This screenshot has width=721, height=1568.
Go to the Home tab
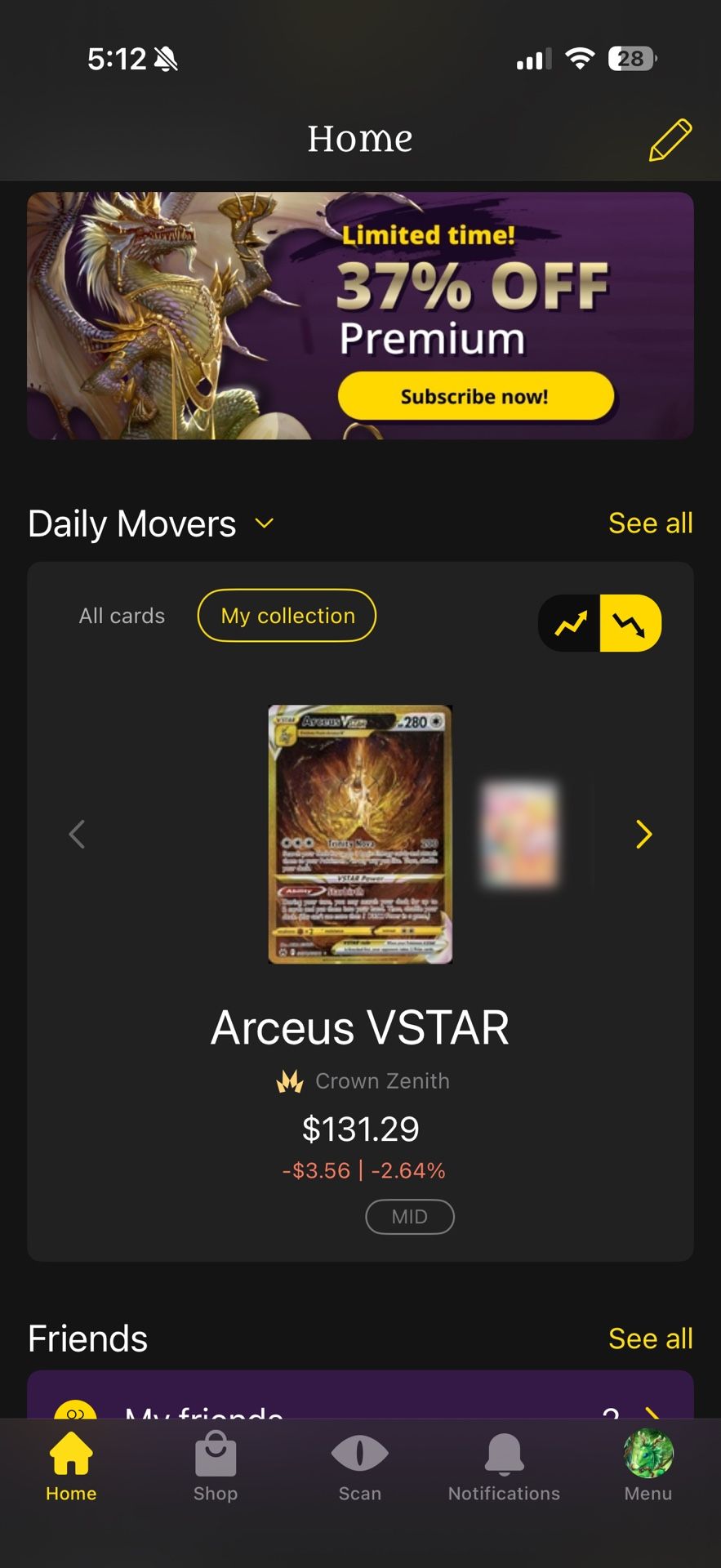click(71, 1467)
